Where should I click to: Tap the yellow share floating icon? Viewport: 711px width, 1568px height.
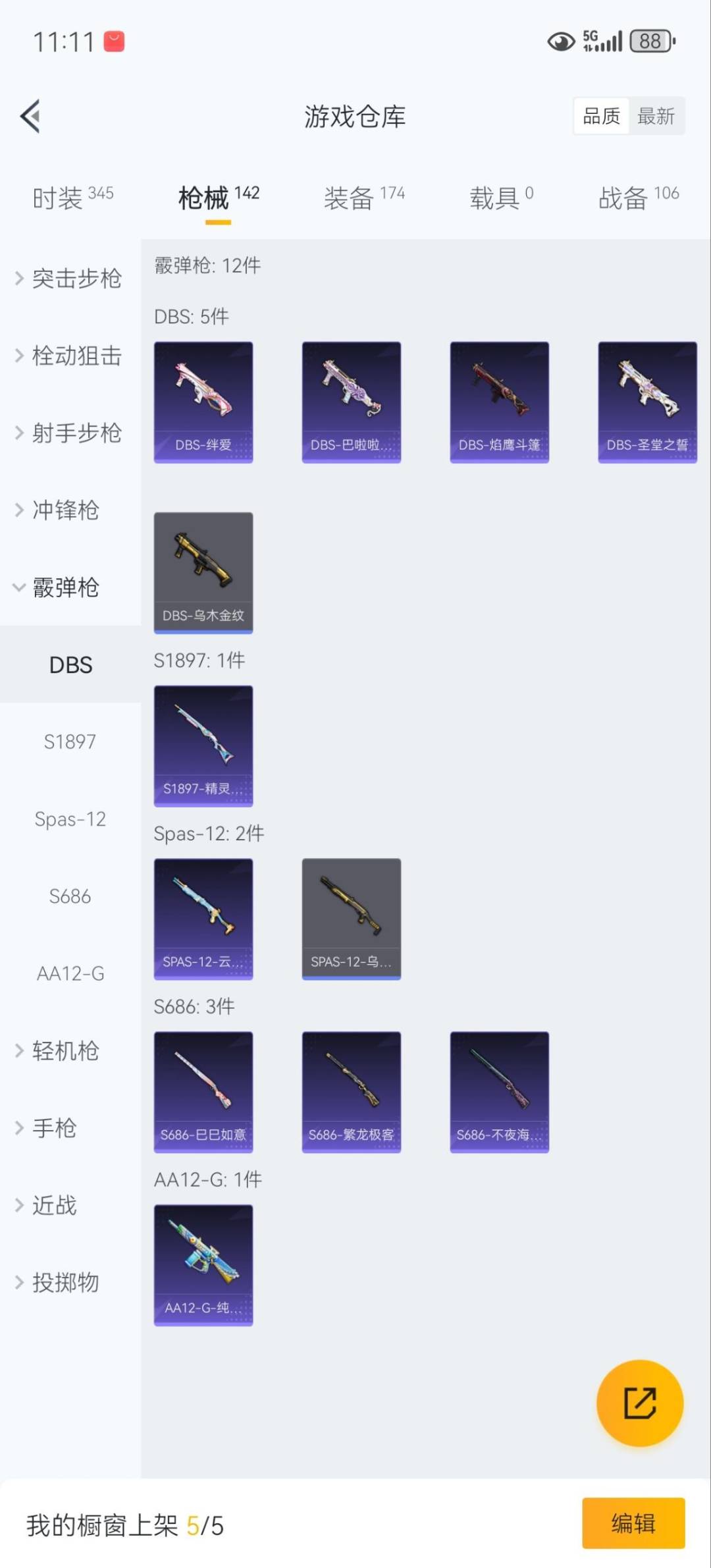click(x=639, y=1403)
